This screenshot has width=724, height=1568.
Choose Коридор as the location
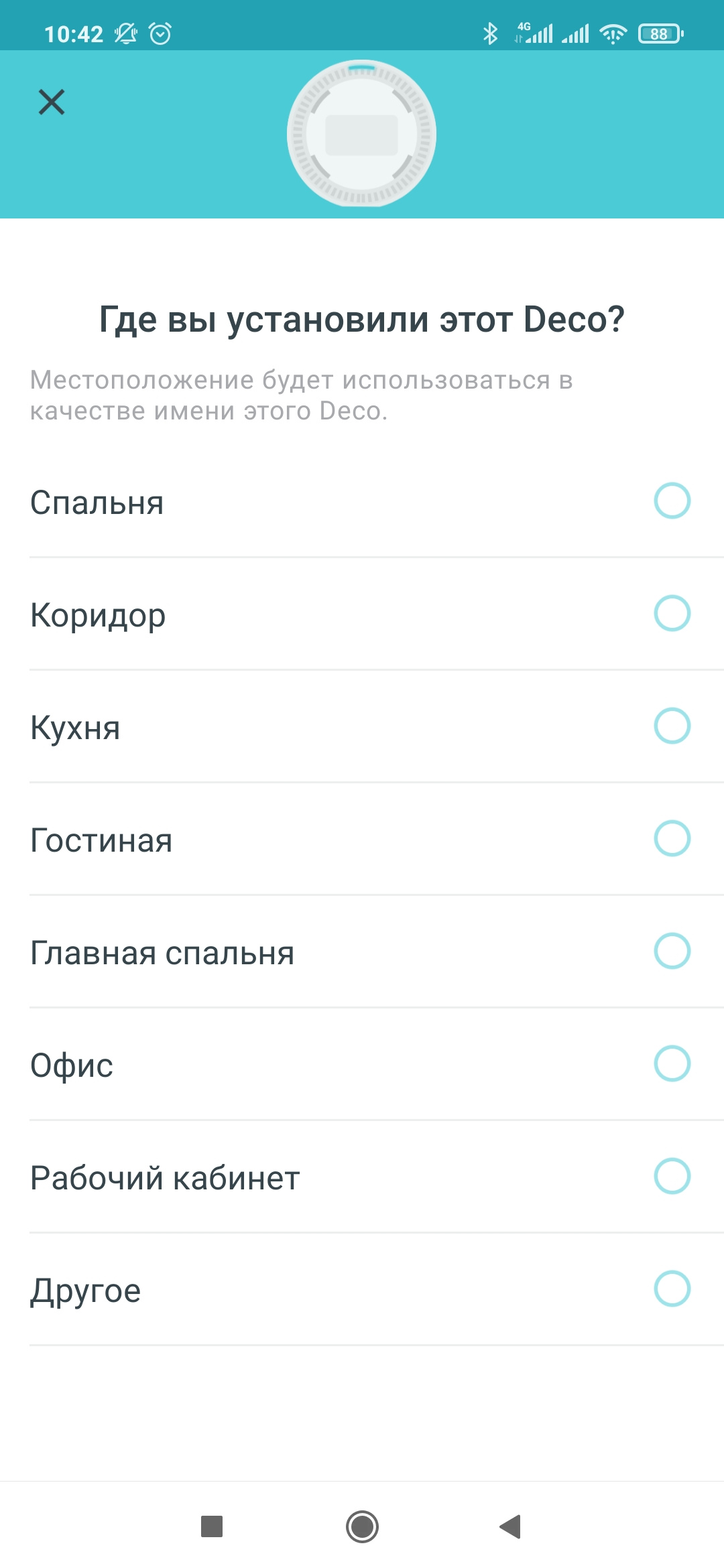tap(672, 613)
